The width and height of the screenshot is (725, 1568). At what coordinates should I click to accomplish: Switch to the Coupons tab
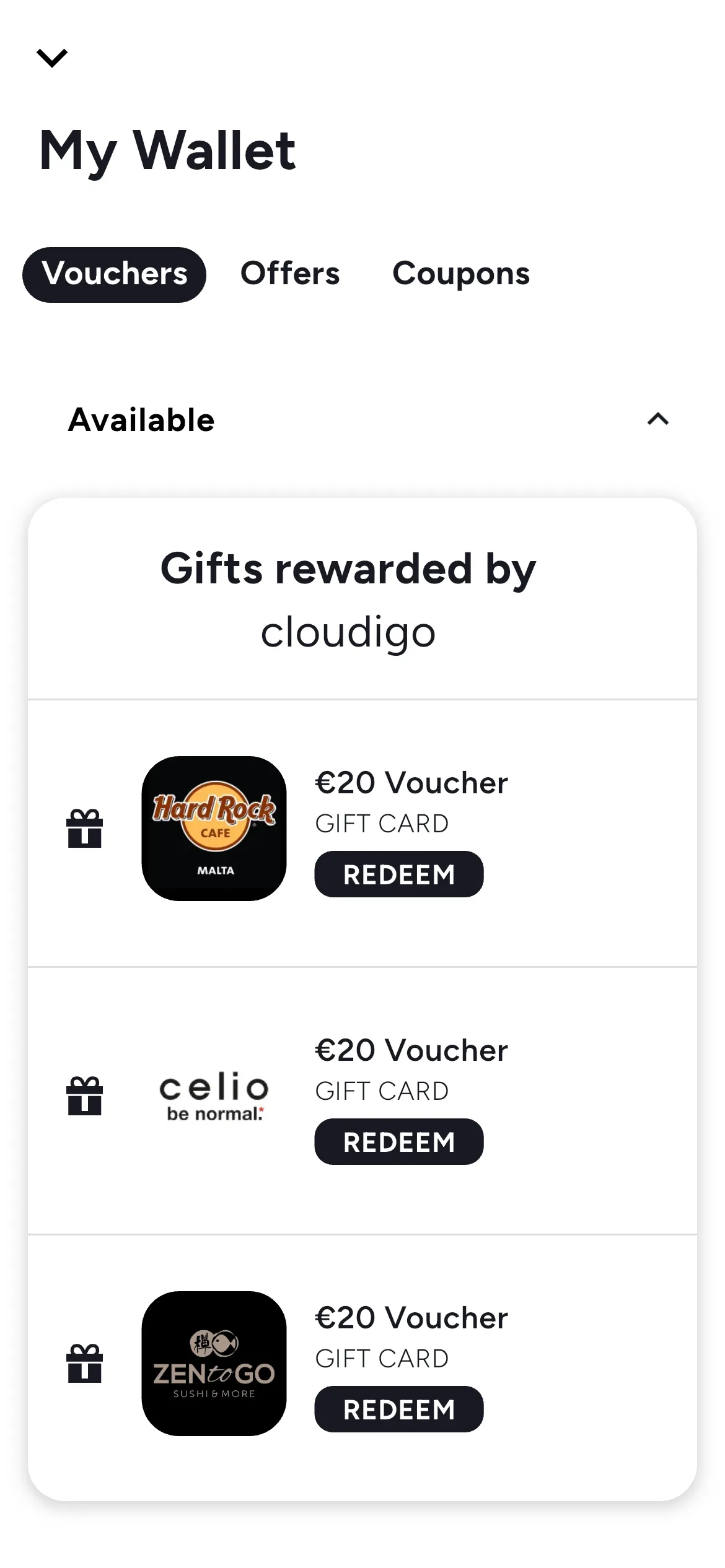coord(461,274)
